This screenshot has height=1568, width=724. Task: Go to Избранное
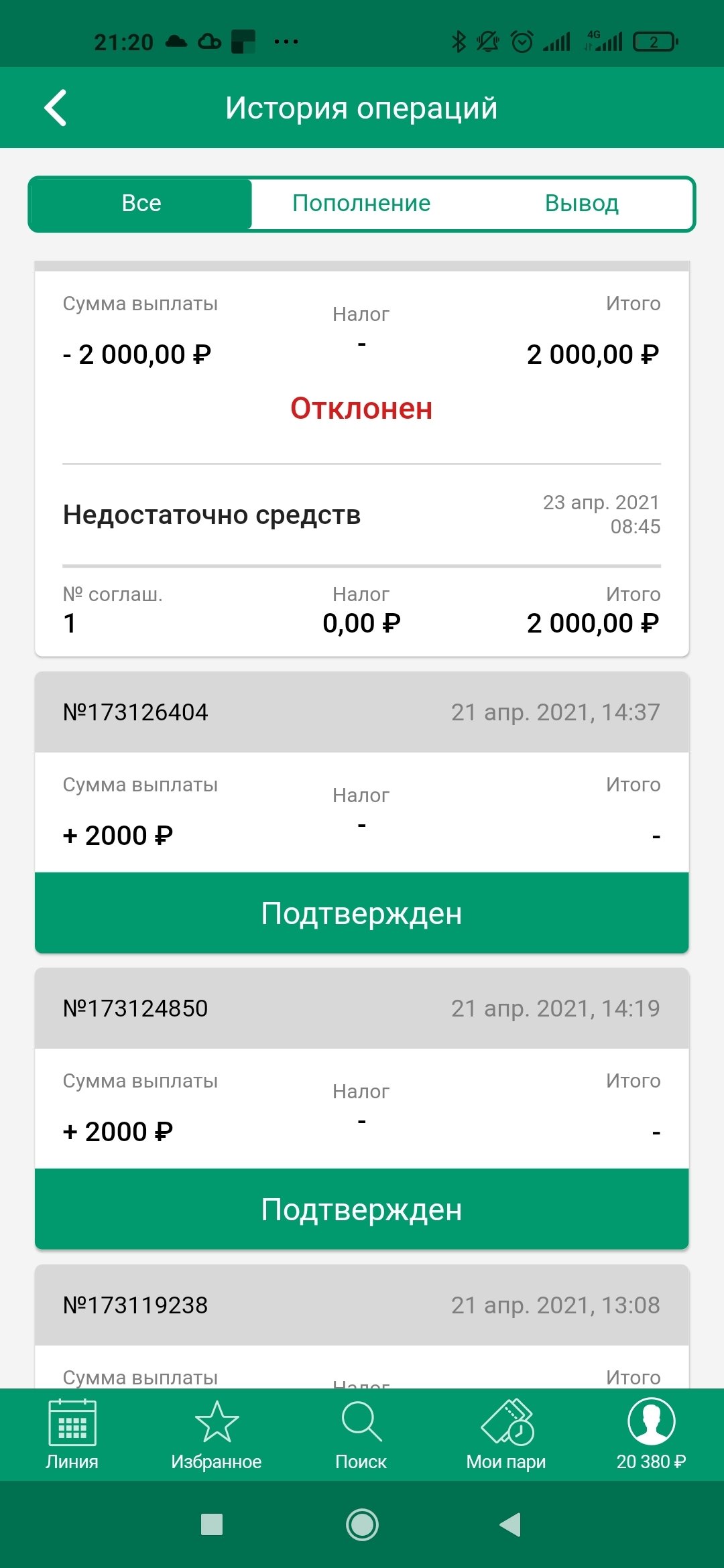point(216,1434)
